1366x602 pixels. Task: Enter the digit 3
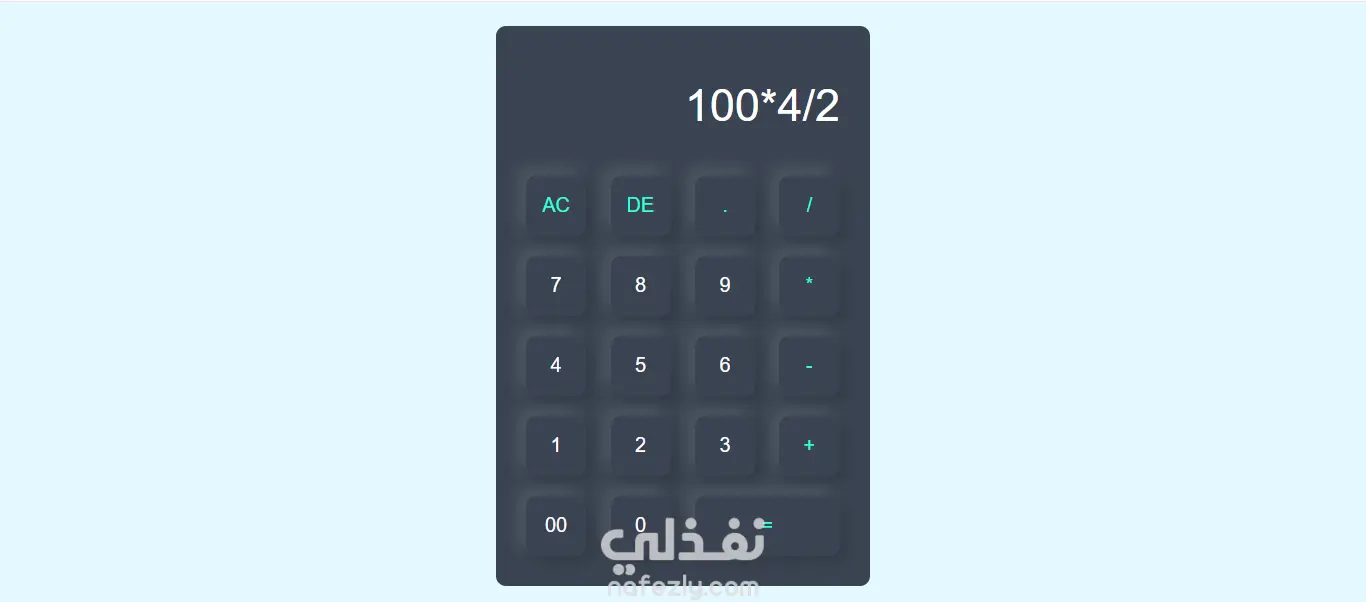pyautogui.click(x=725, y=446)
